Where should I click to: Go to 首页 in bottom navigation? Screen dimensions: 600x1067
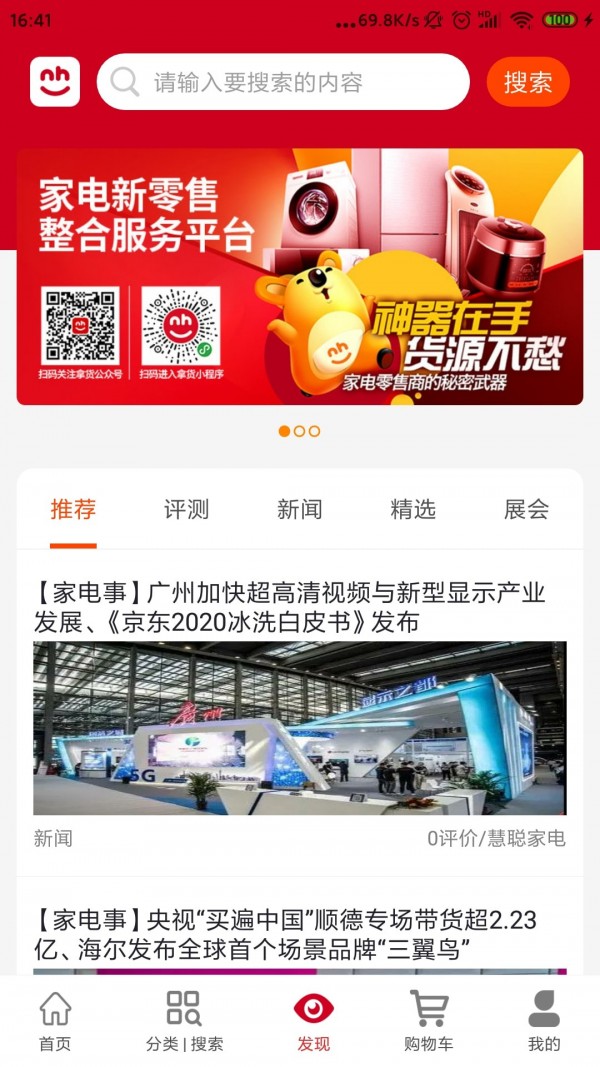click(x=55, y=1021)
